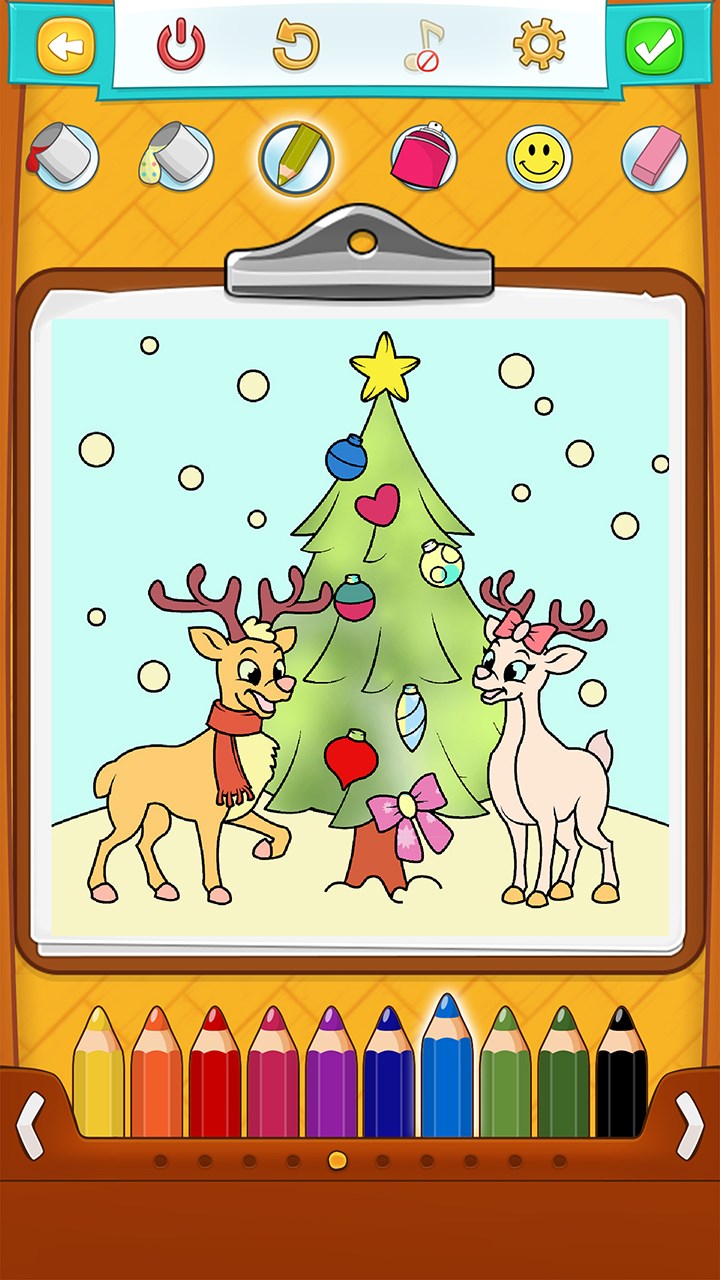Select the red paint bucket fill tool

pyautogui.click(x=64, y=157)
